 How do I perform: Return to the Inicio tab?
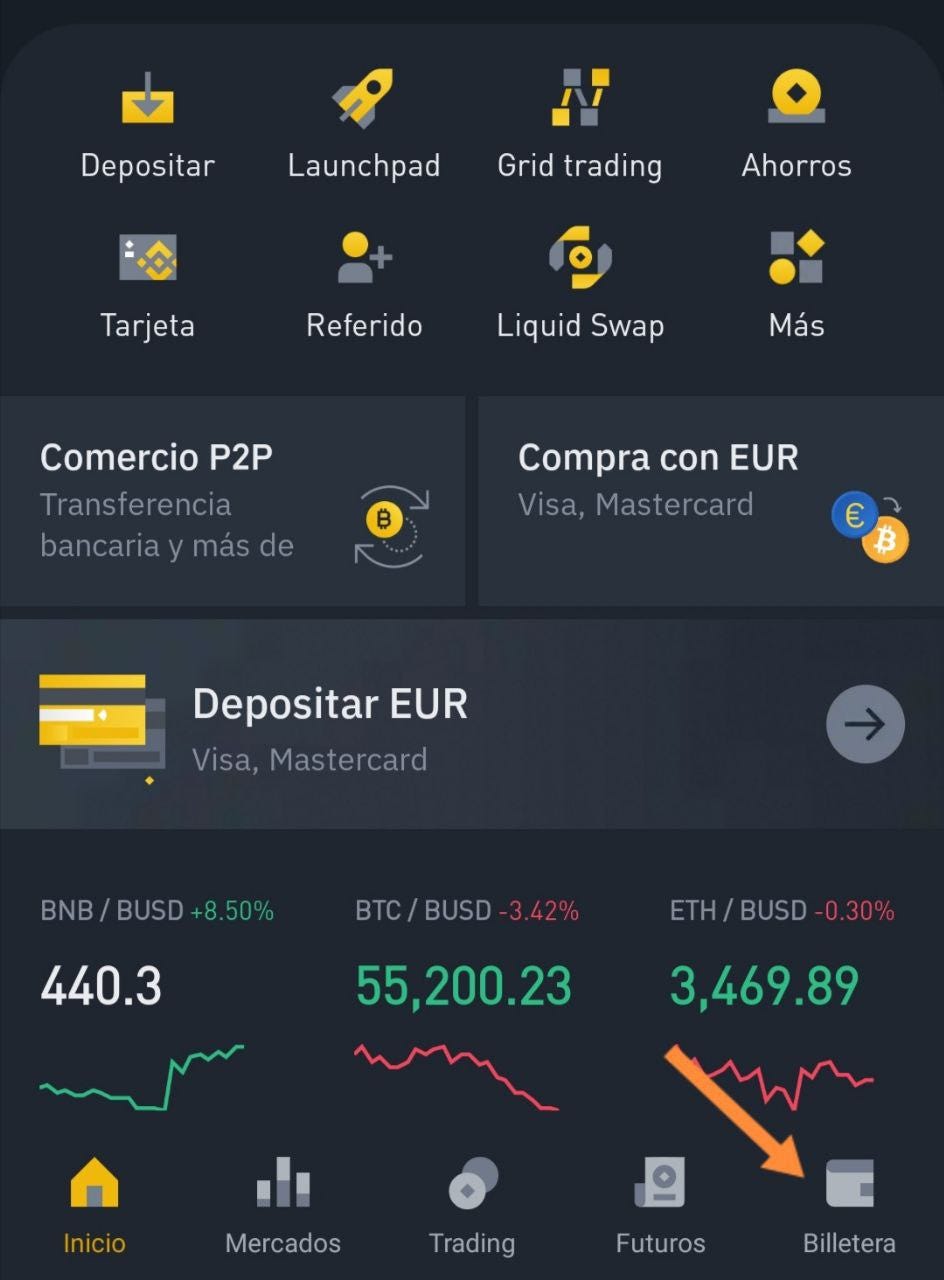click(94, 1185)
